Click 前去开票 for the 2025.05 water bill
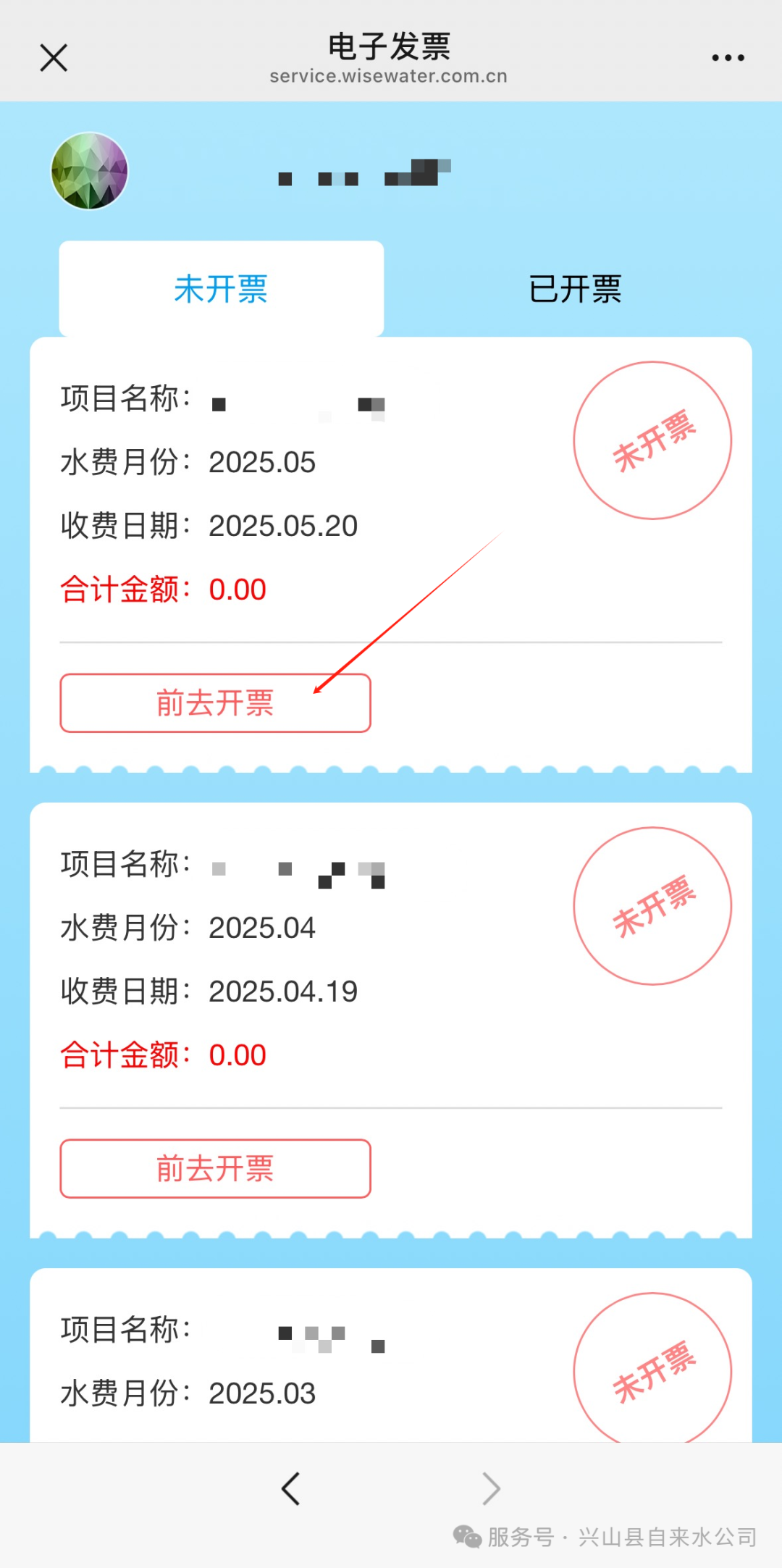The height and width of the screenshot is (1568, 782). pos(215,703)
